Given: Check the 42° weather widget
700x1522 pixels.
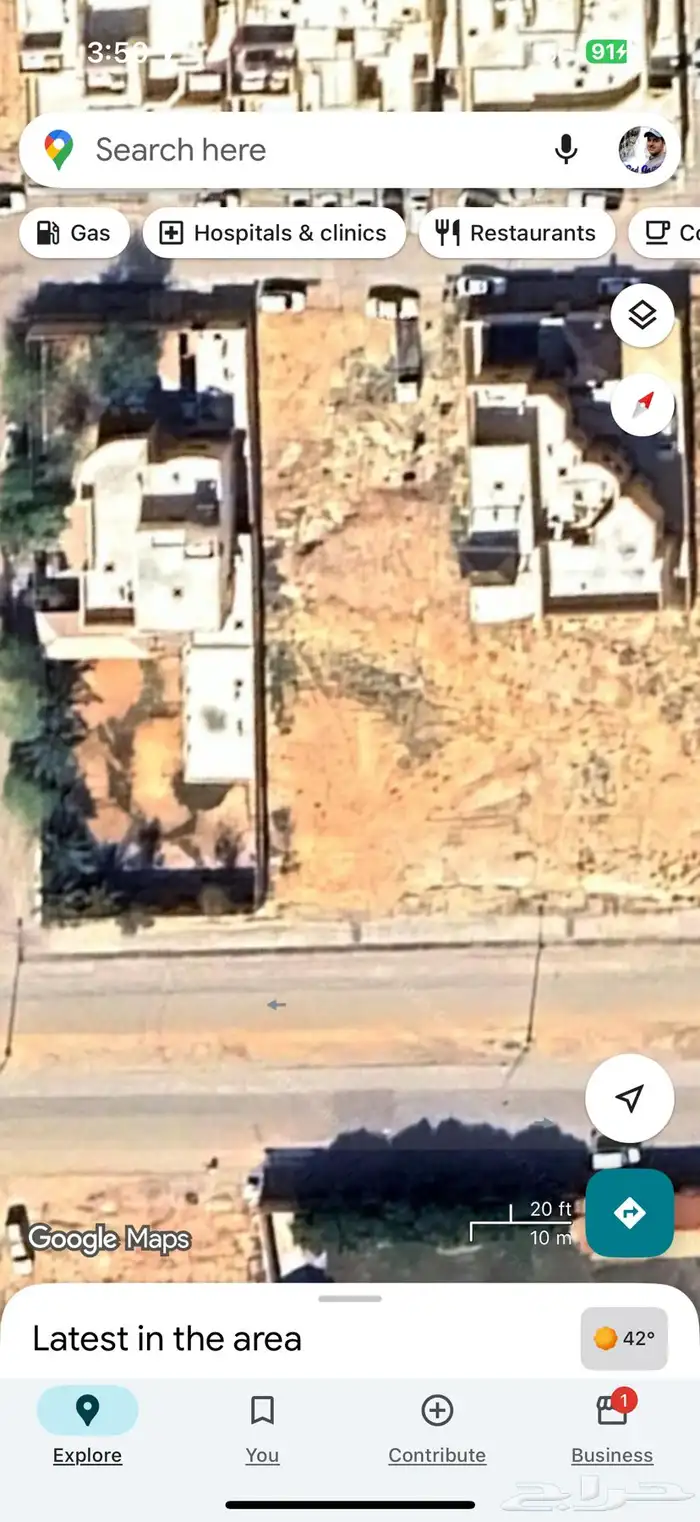Looking at the screenshot, I should tap(624, 1338).
